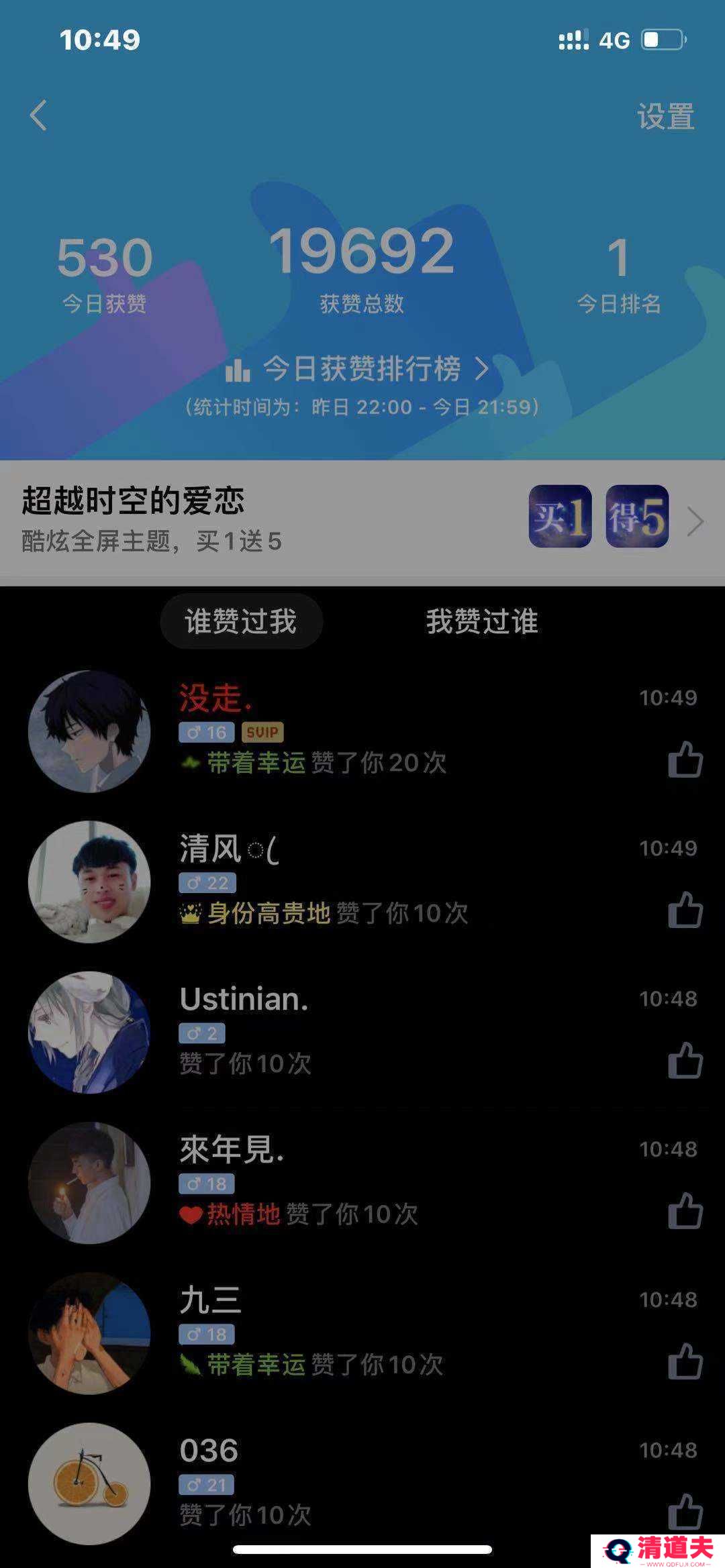Like back 没走. with the thumbs-up

pos(685,760)
